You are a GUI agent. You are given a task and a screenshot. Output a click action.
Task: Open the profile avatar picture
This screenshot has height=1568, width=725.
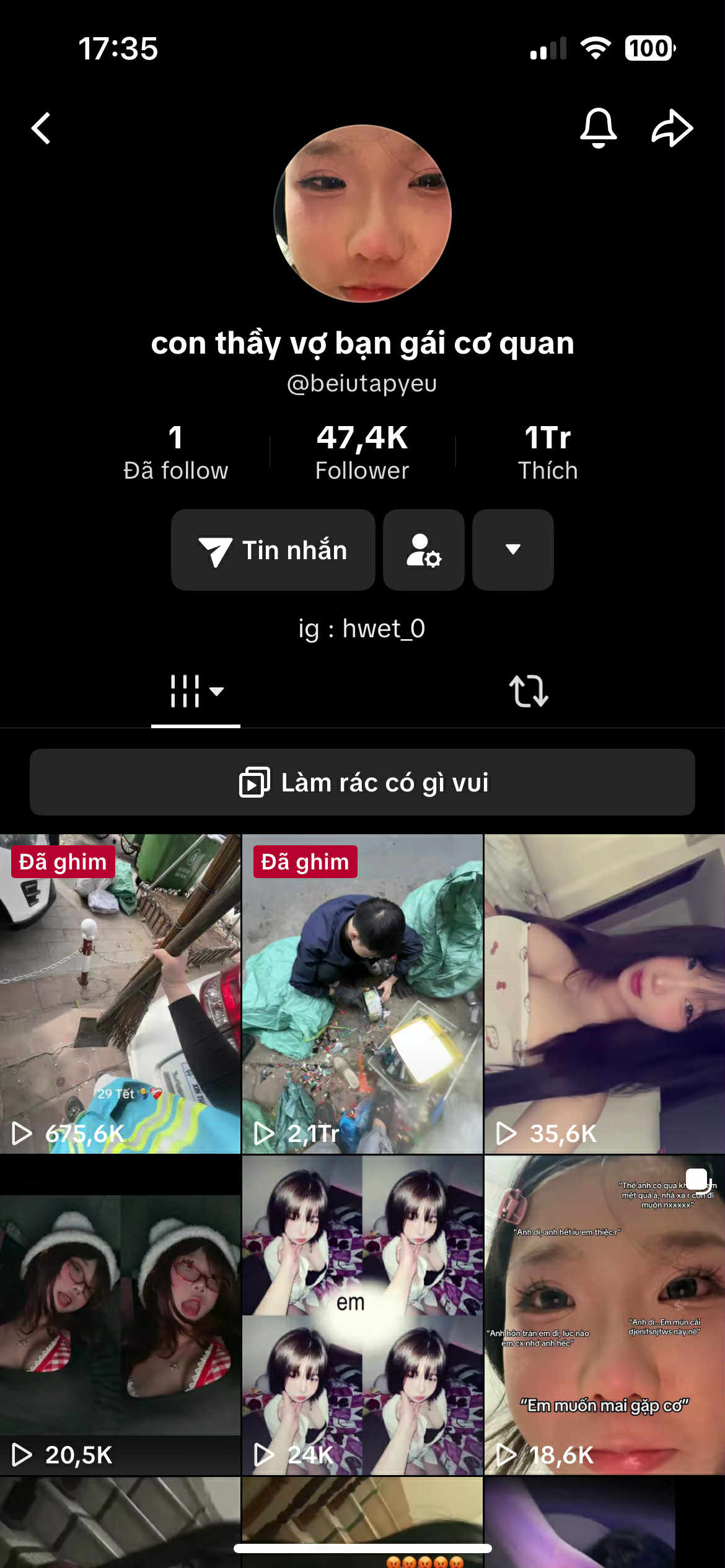362,214
